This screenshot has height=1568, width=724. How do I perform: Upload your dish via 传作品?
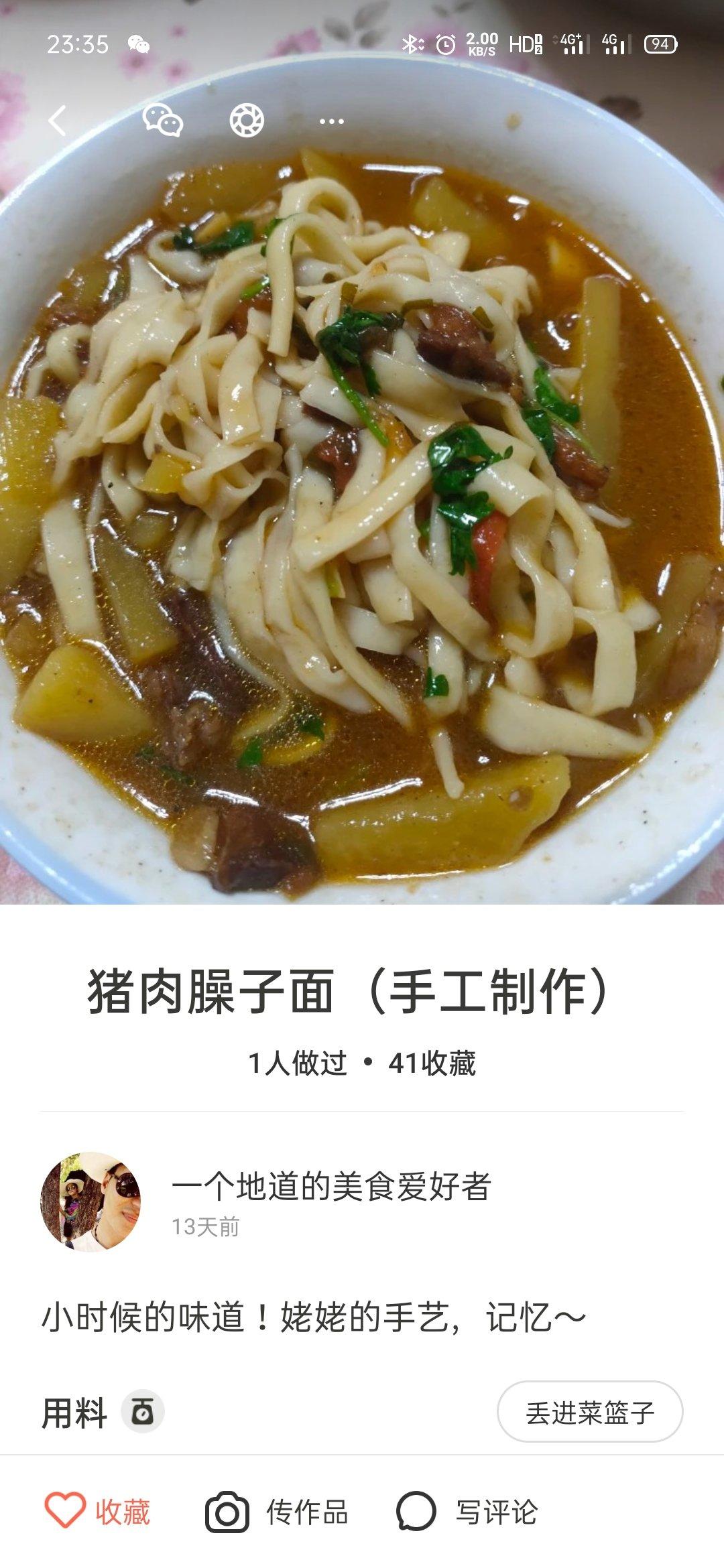click(x=277, y=1512)
